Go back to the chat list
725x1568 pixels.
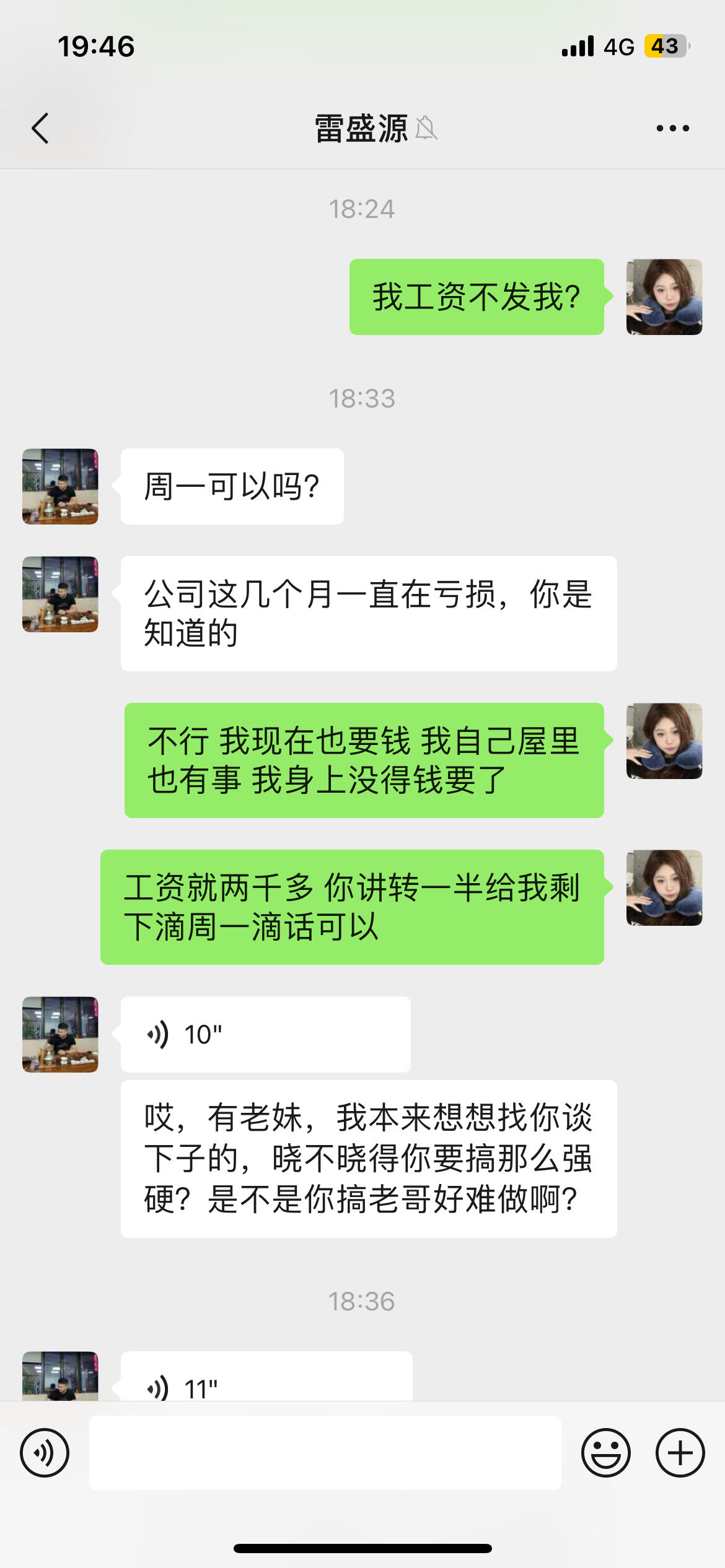coord(41,128)
